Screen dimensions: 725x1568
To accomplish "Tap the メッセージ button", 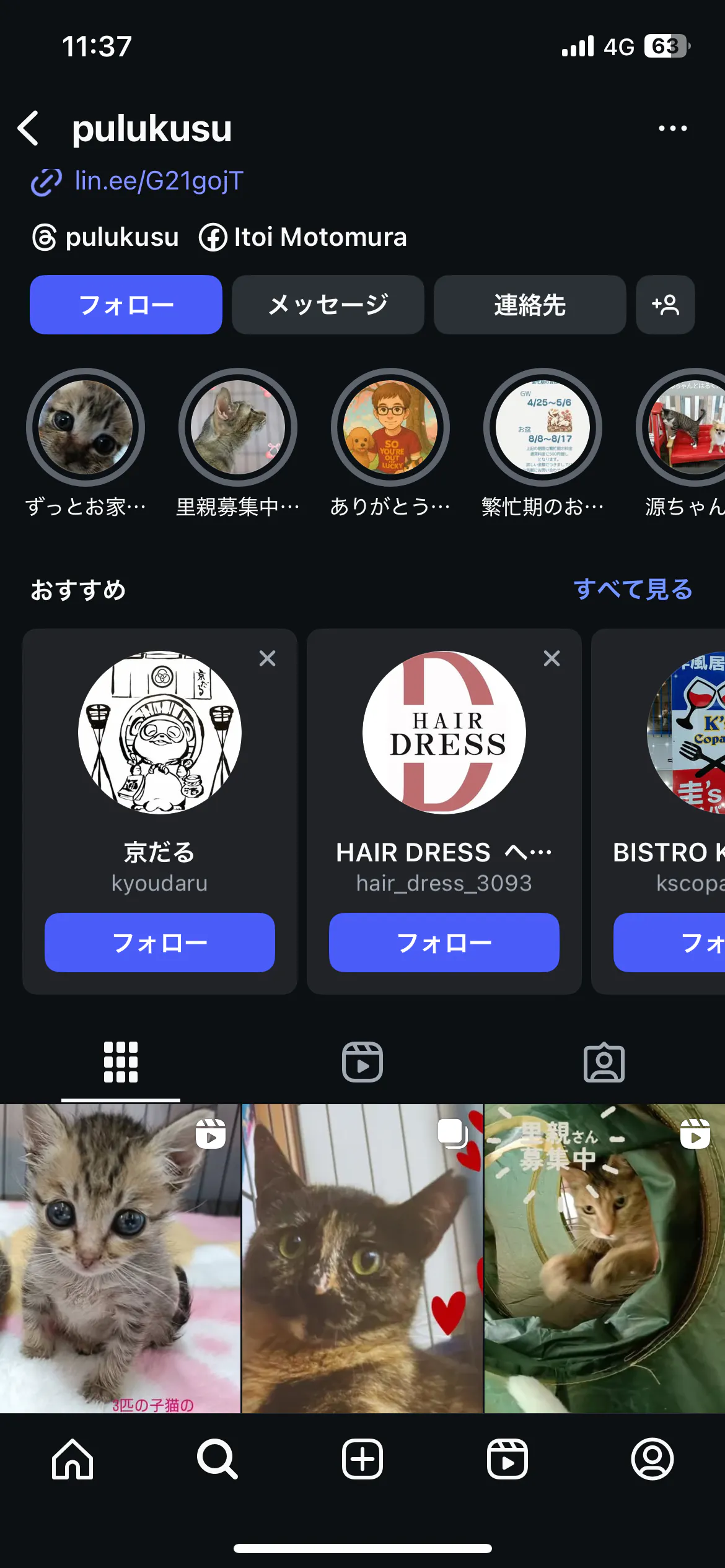I will click(x=328, y=305).
